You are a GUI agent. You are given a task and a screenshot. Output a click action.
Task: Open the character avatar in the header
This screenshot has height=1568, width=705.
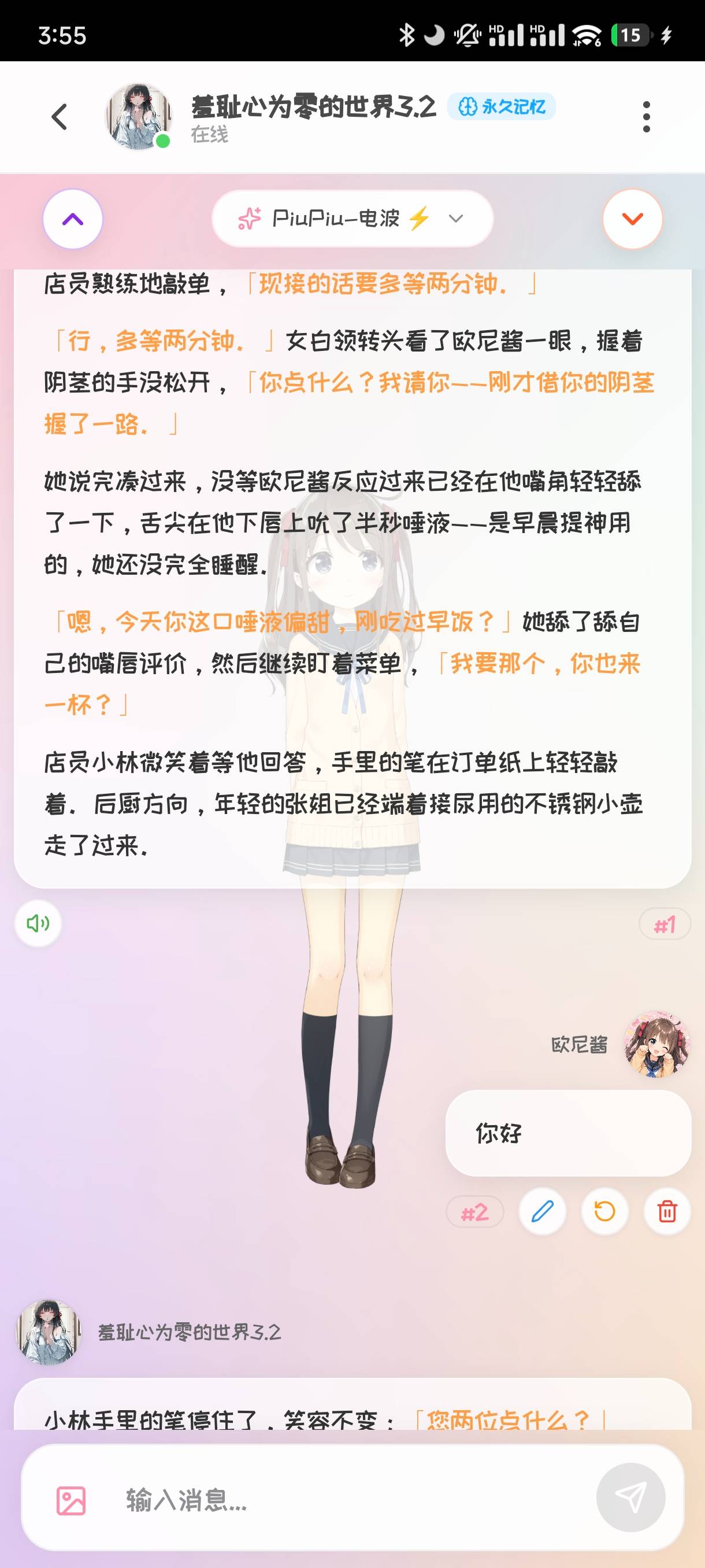coord(138,116)
